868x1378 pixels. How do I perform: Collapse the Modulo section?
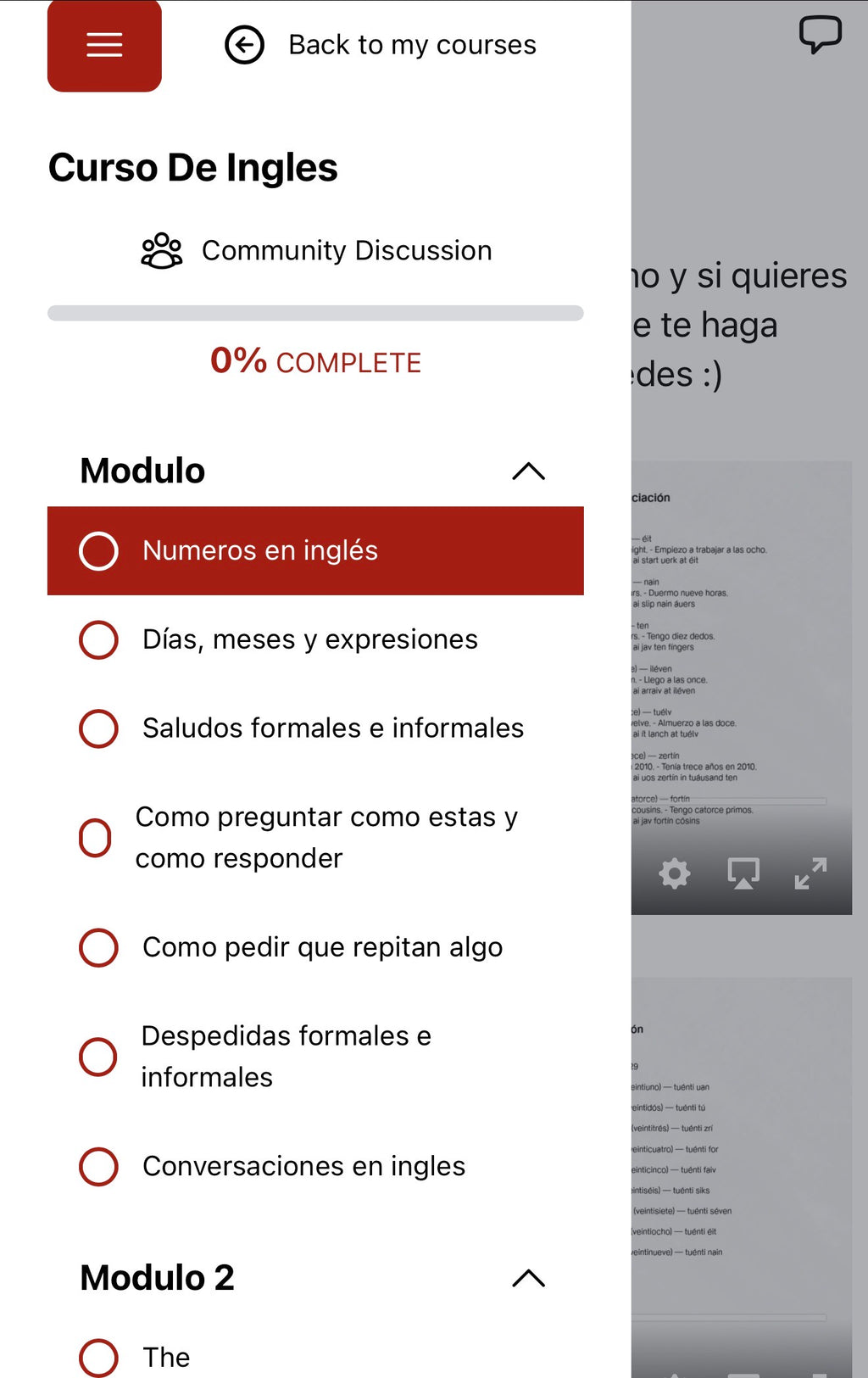click(527, 472)
